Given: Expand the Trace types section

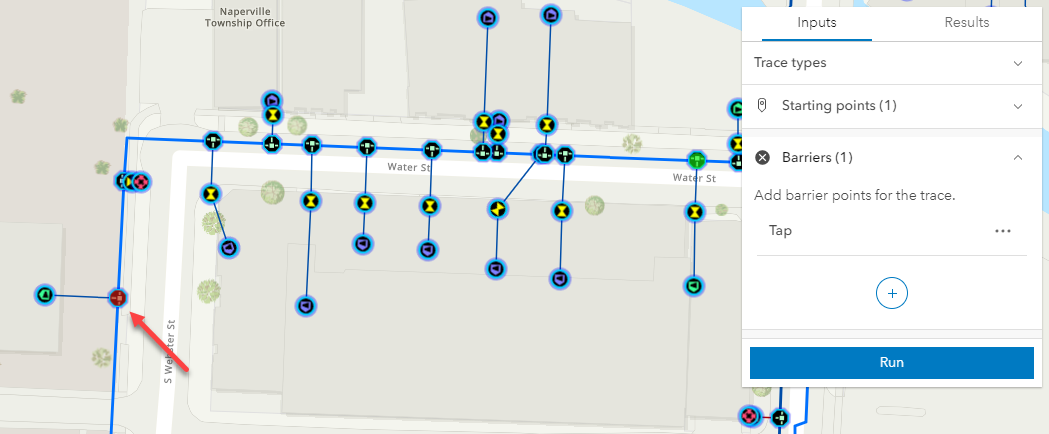Looking at the screenshot, I should [x=1018, y=63].
